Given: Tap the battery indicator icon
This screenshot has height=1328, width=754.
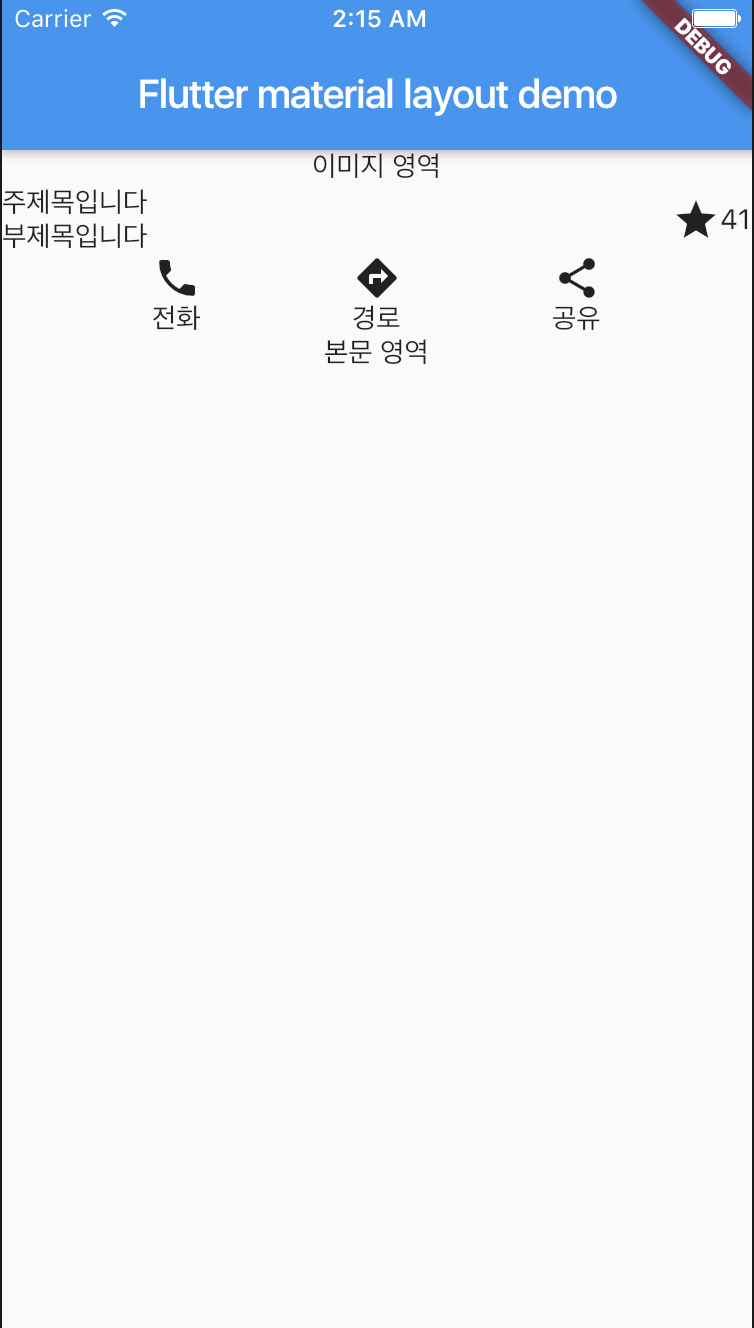Looking at the screenshot, I should [715, 16].
